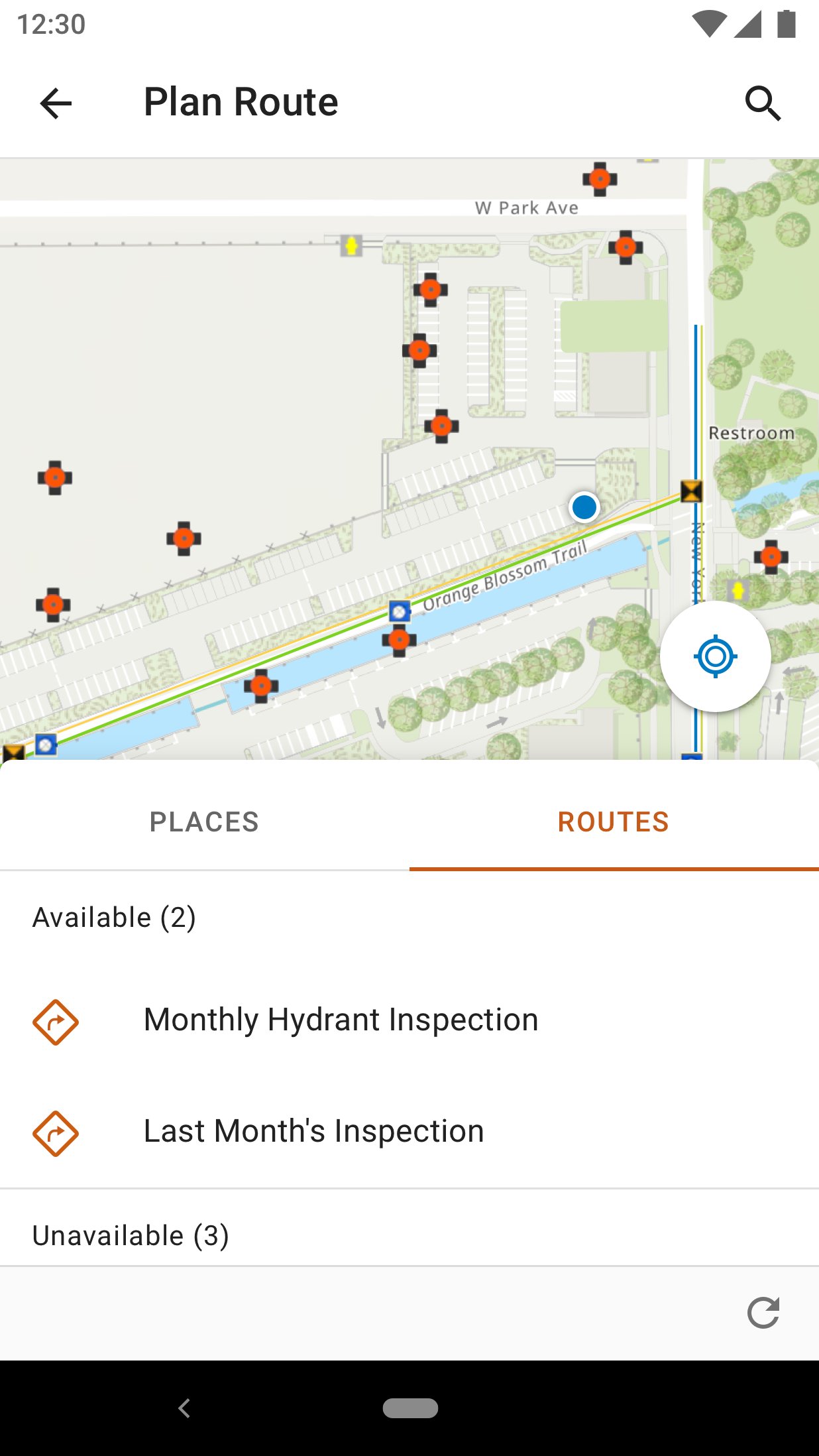819x1456 pixels.
Task: Select the blue current-location dot on the map
Action: pos(584,508)
